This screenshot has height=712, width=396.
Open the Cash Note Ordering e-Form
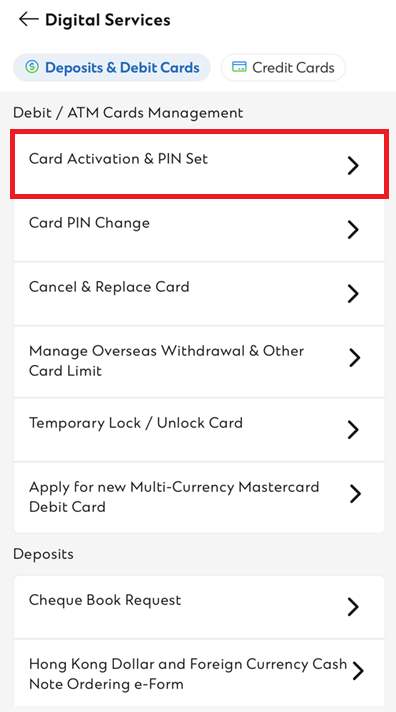[199, 673]
